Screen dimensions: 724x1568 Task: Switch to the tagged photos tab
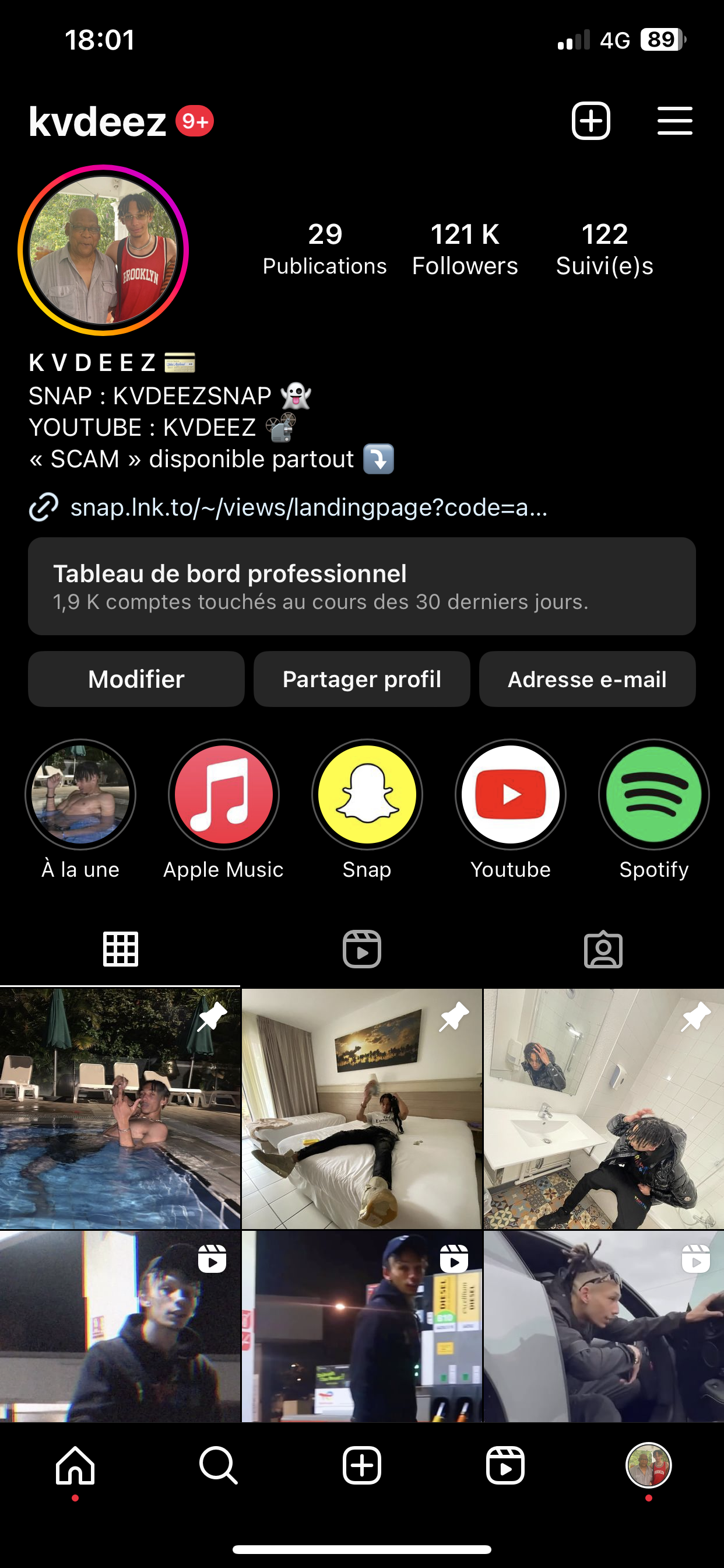click(603, 949)
